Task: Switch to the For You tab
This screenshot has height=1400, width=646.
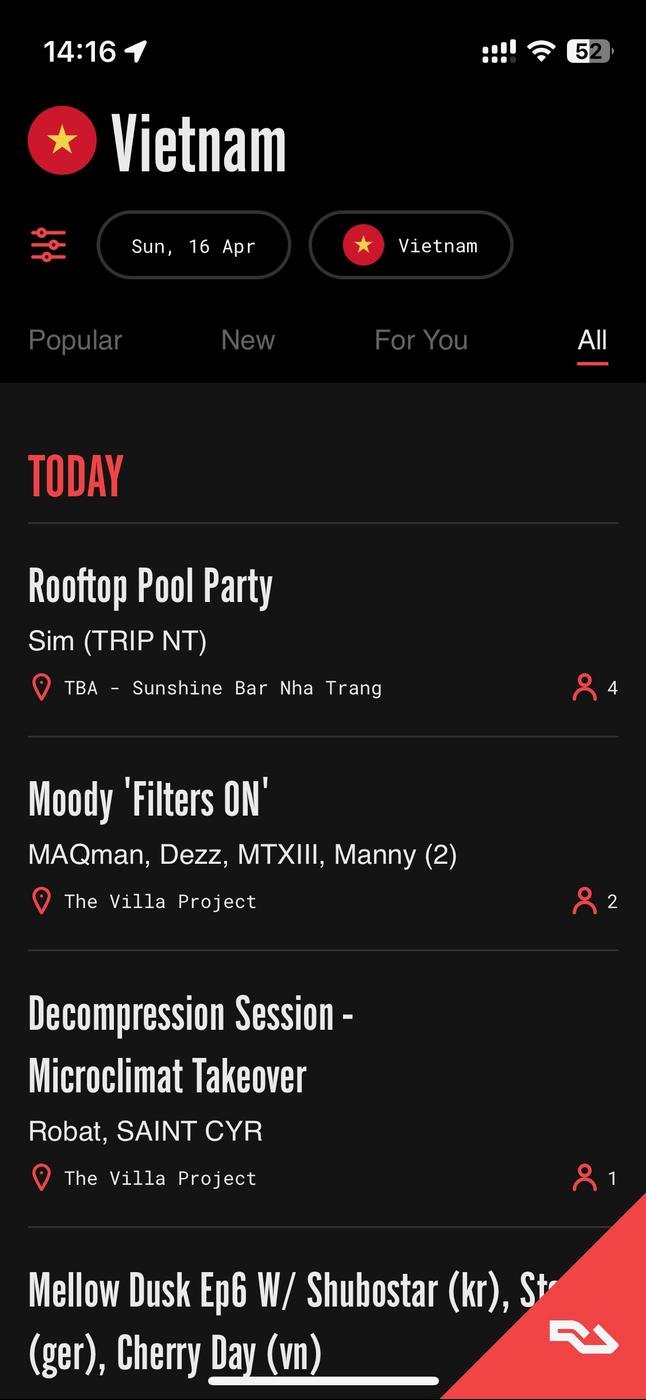Action: click(421, 340)
